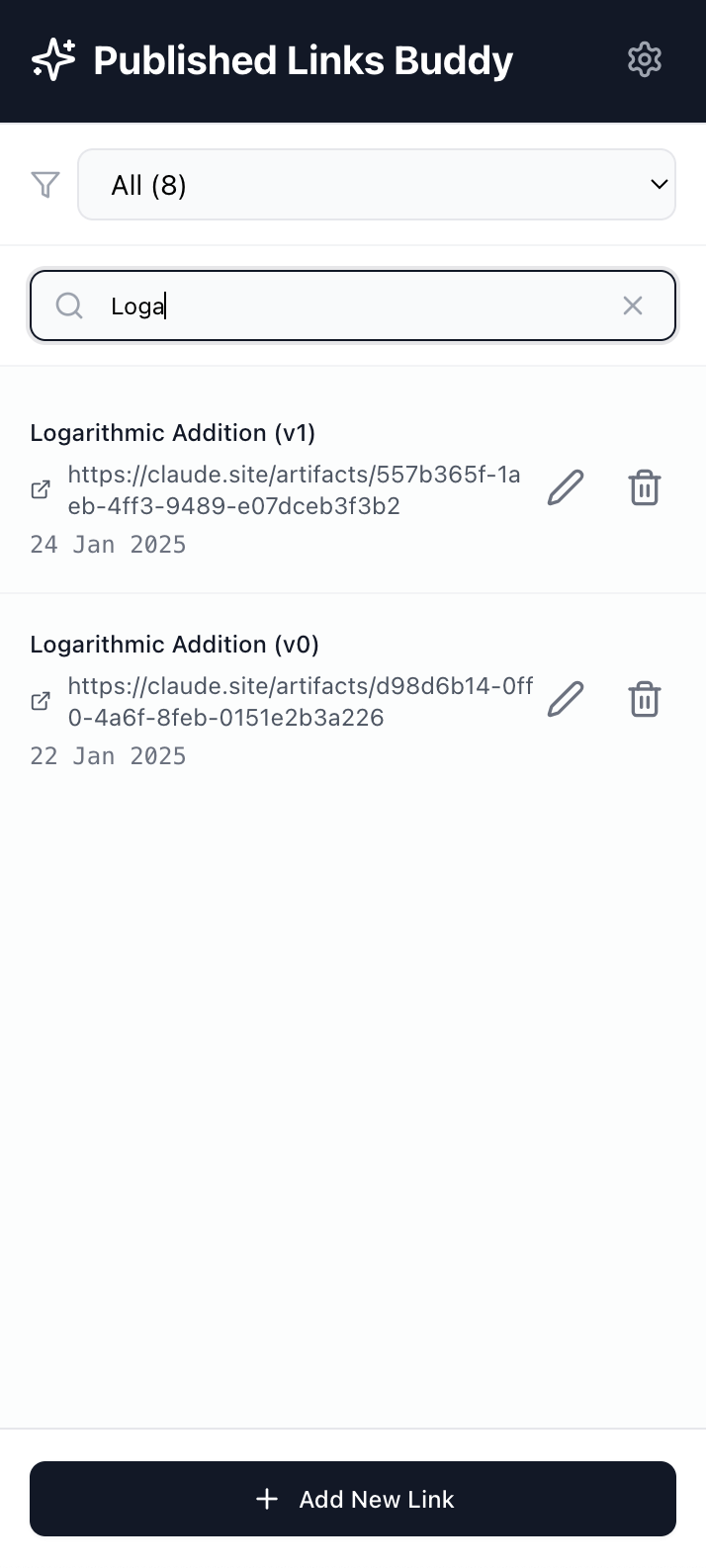The image size is (706, 1568).
Task: Delete the Logarithmic Addition (v1) link
Action: click(x=645, y=488)
